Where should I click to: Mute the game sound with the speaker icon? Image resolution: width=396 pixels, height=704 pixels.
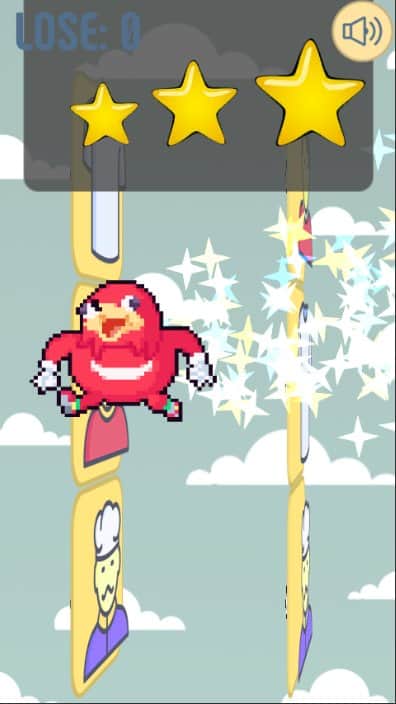click(x=362, y=31)
